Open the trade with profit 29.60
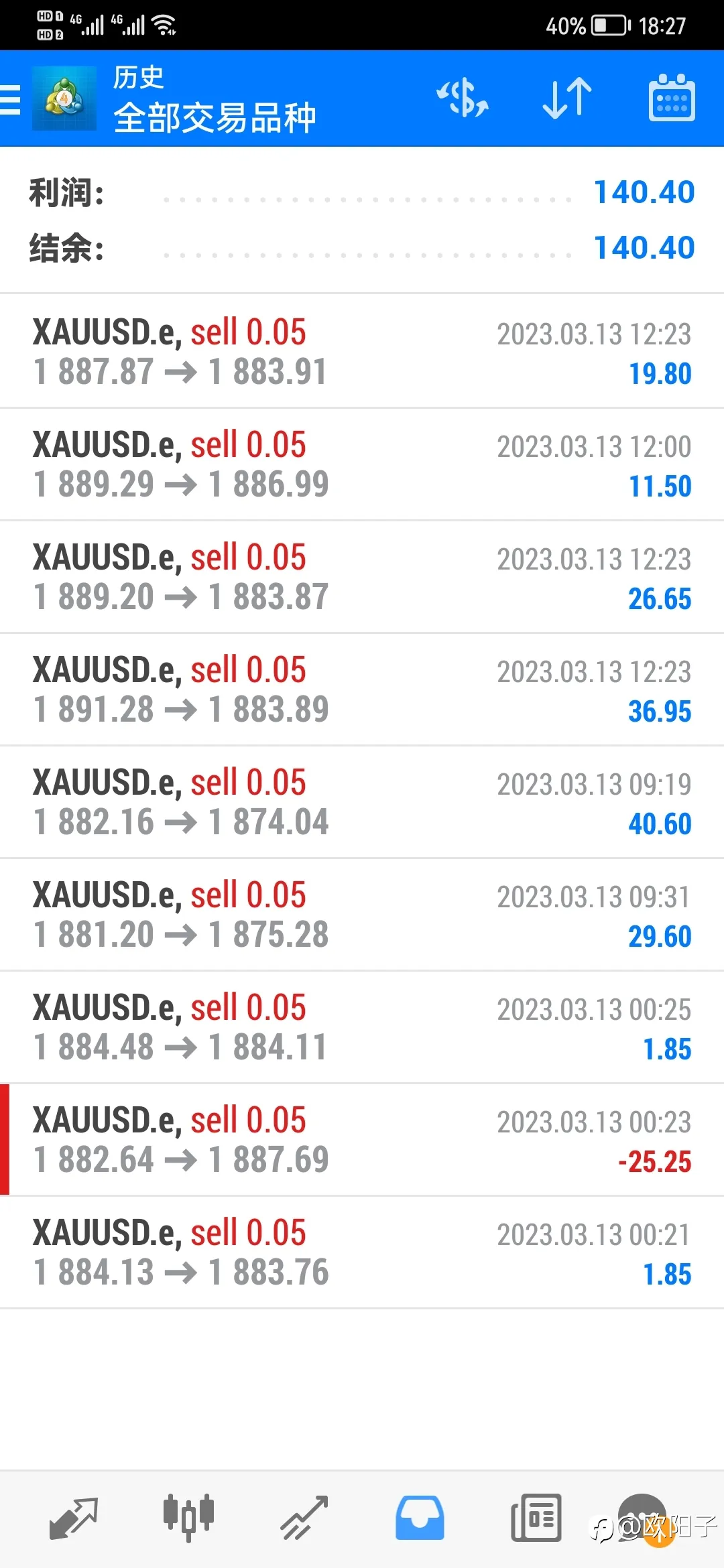724x1568 pixels. tap(362, 914)
